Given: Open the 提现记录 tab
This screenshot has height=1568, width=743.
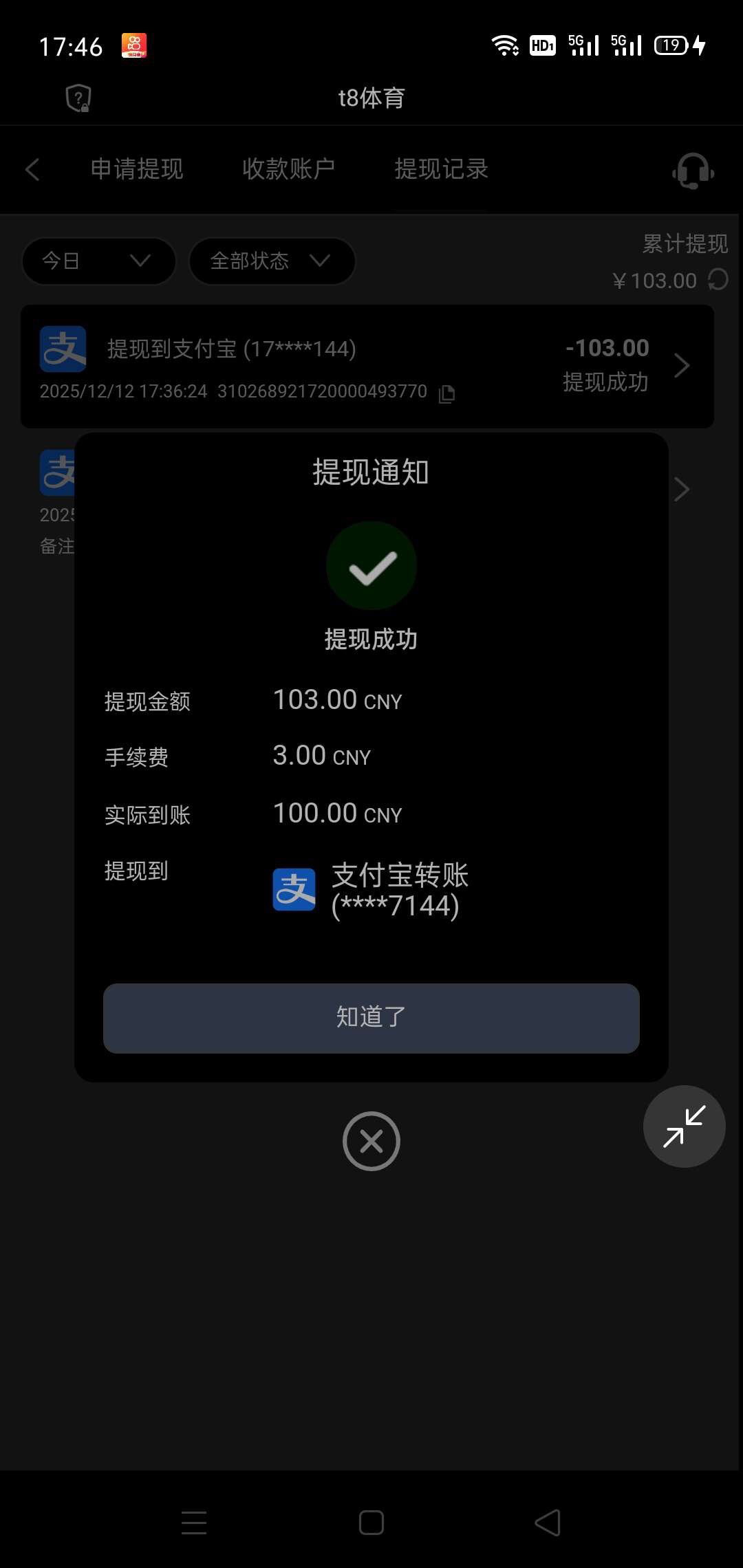Looking at the screenshot, I should pos(441,169).
